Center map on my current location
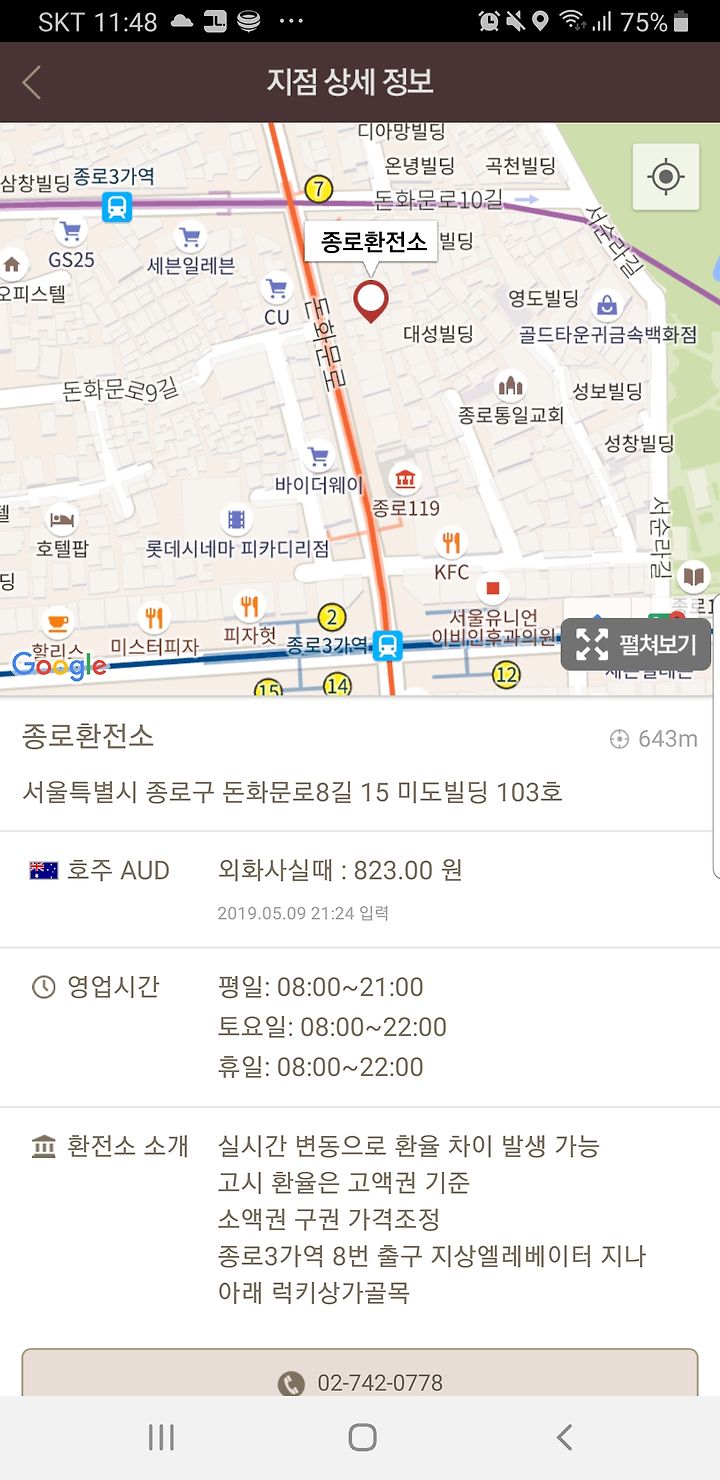This screenshot has width=720, height=1480. pyautogui.click(x=665, y=177)
